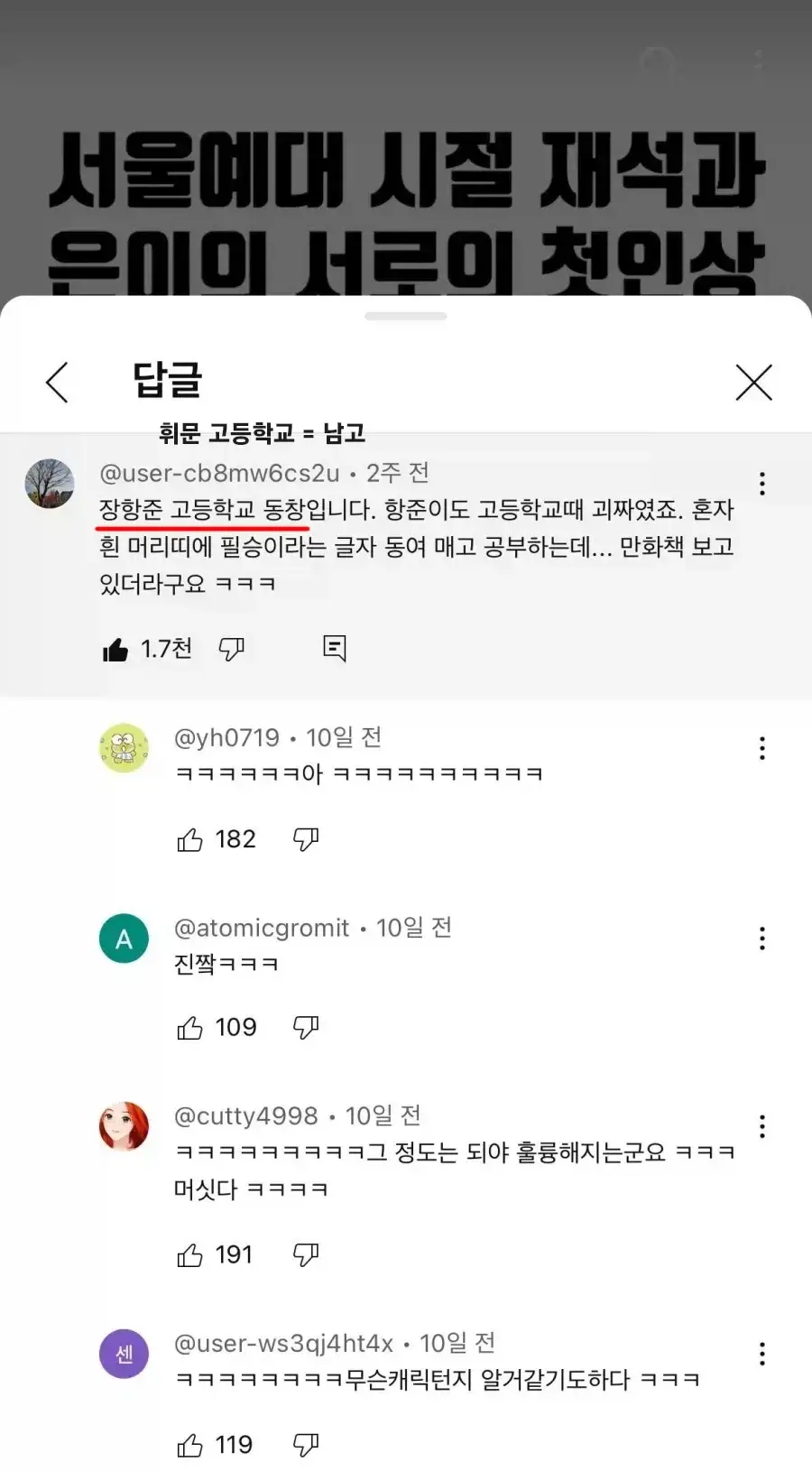The width and height of the screenshot is (812, 1471).
Task: Open options menu for @cutty4998's reply
Action: 763,1126
